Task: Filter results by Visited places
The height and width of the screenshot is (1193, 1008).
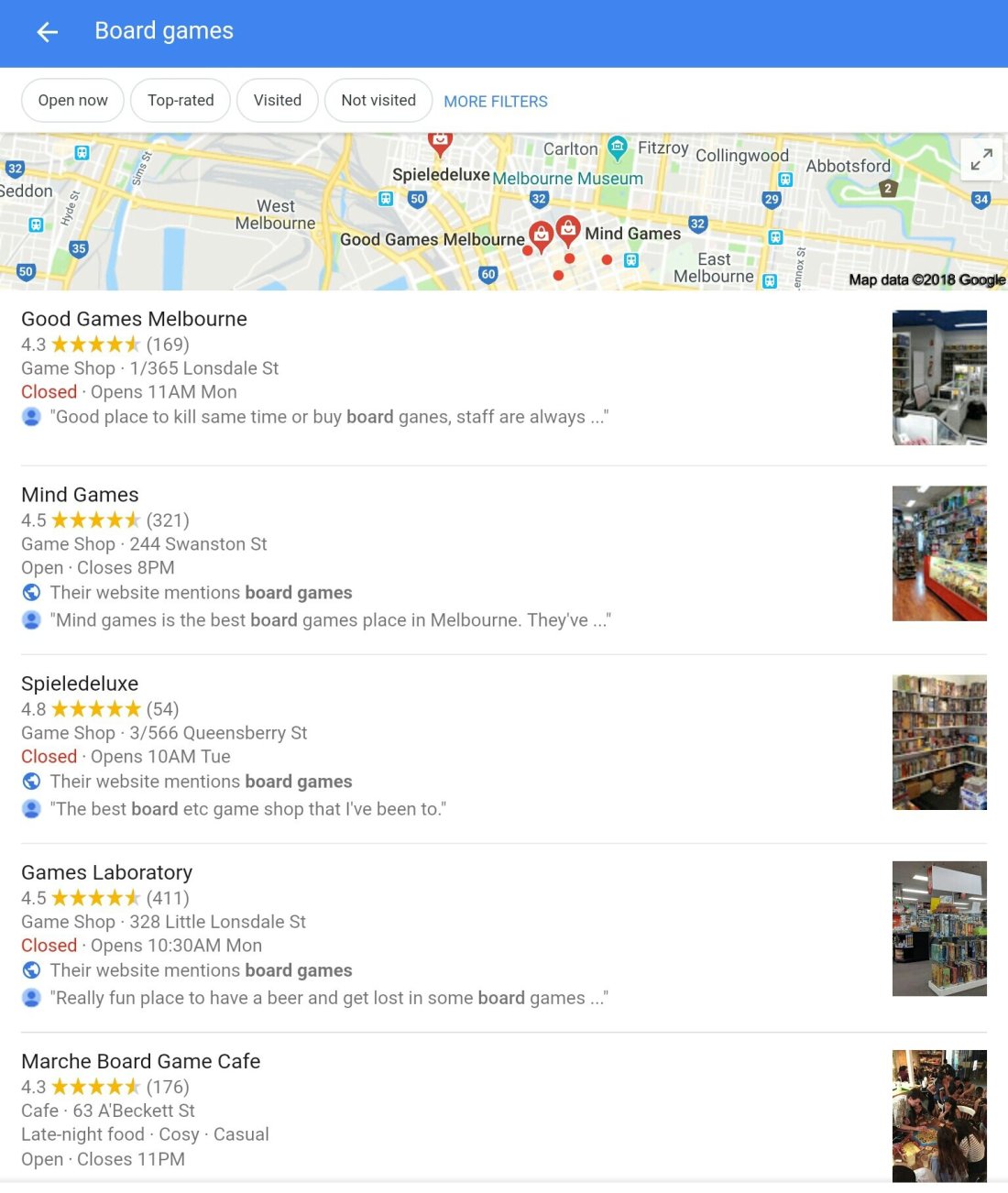Action: click(277, 100)
